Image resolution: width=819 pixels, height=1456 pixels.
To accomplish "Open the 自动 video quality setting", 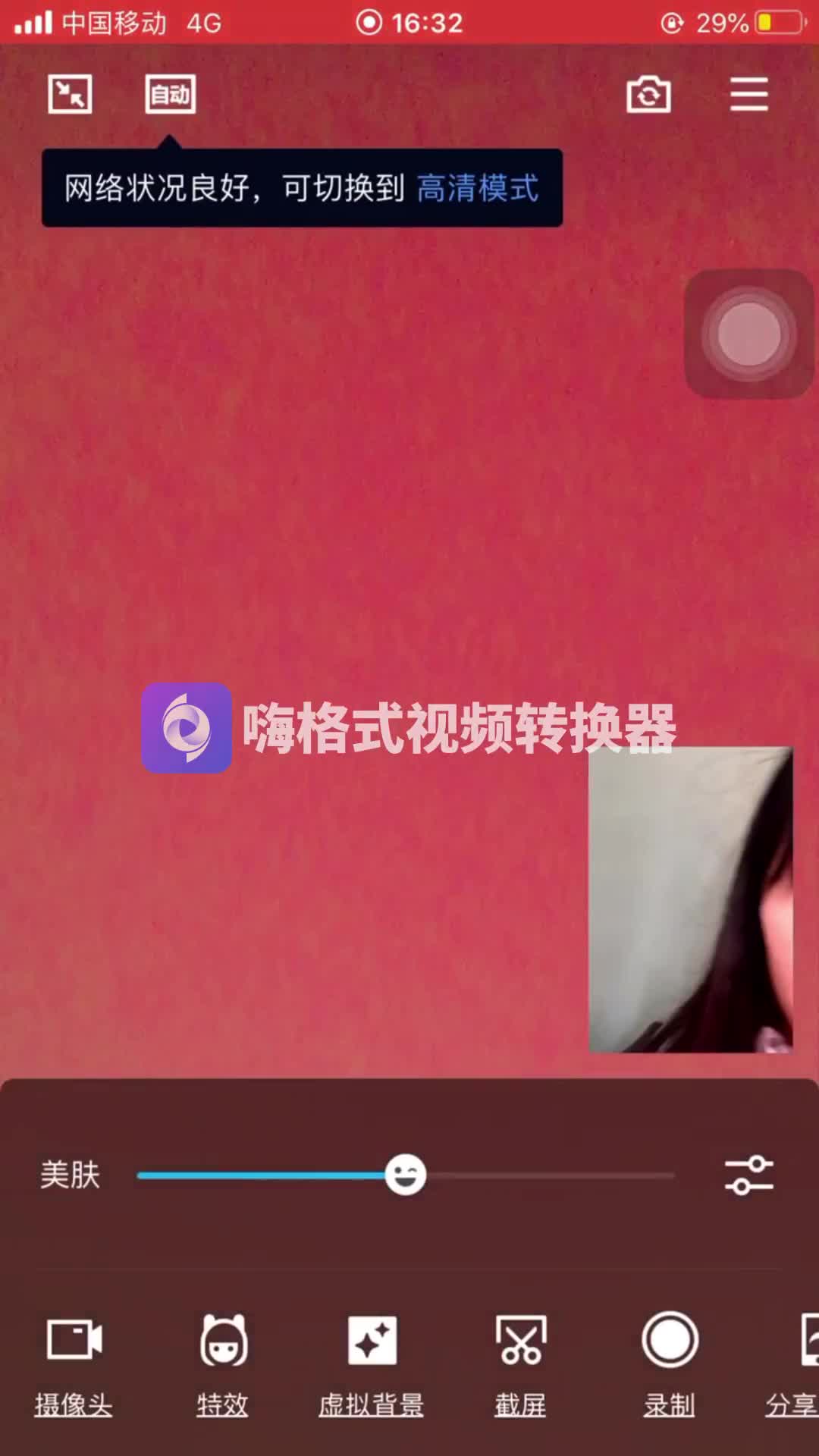I will [x=171, y=95].
